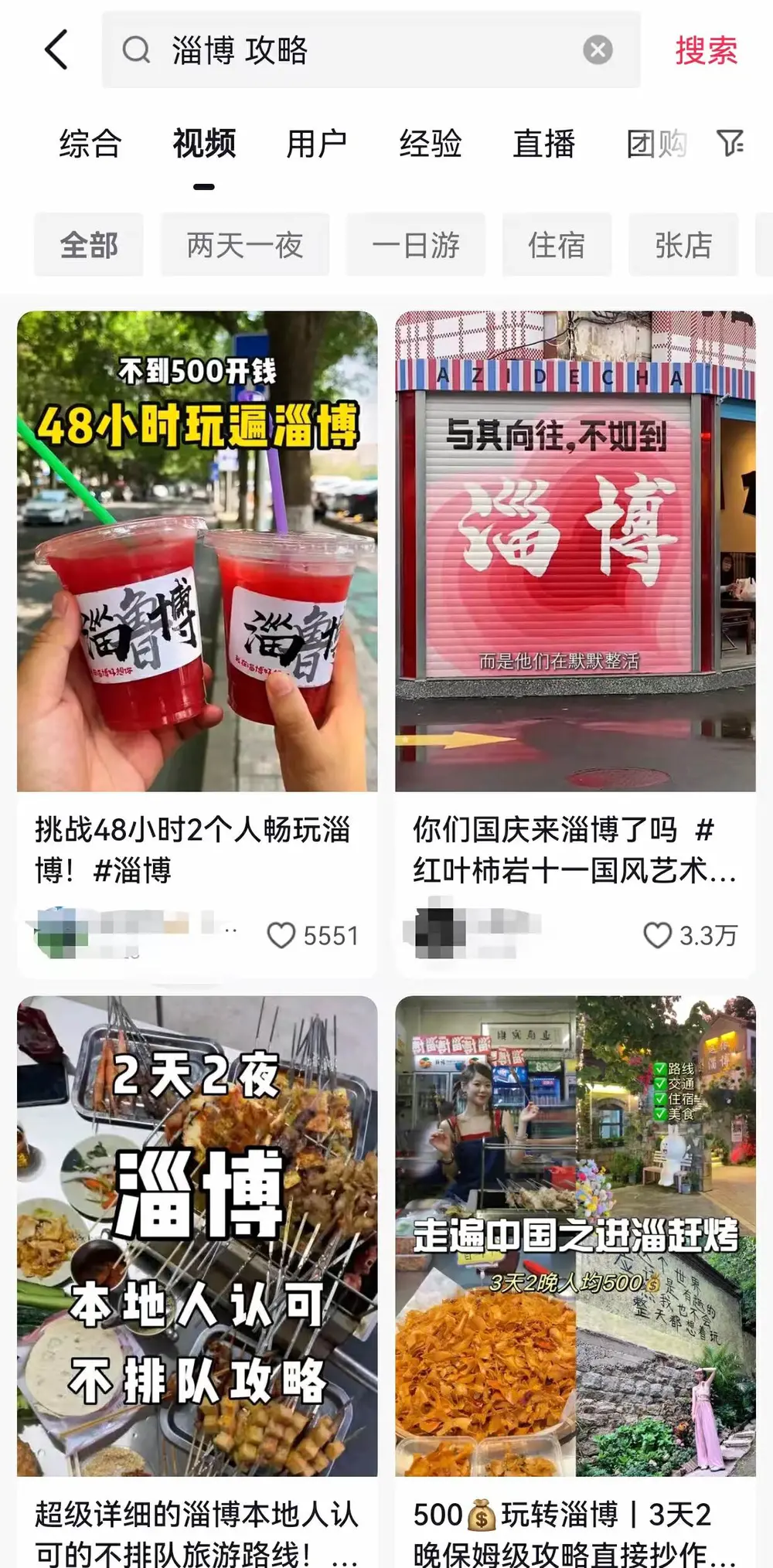
Task: Tap the 搜索 button
Action: [x=706, y=50]
